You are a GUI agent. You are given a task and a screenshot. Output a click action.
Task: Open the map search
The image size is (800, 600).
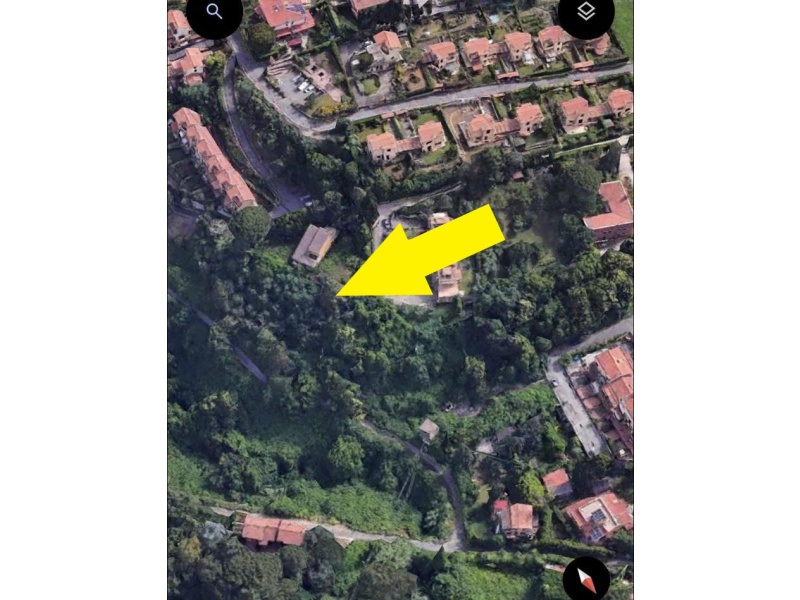pos(214,12)
